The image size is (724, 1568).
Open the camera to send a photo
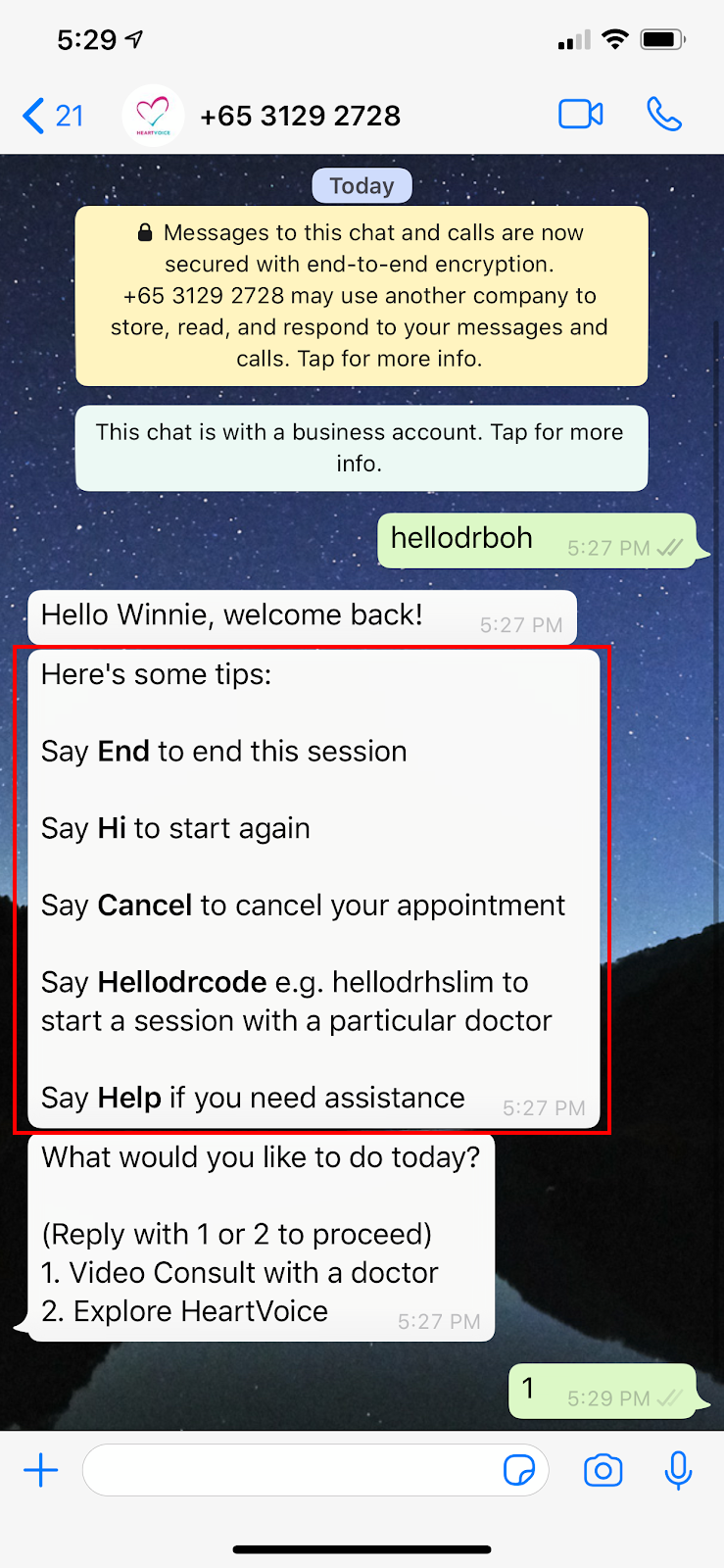[x=603, y=1470]
